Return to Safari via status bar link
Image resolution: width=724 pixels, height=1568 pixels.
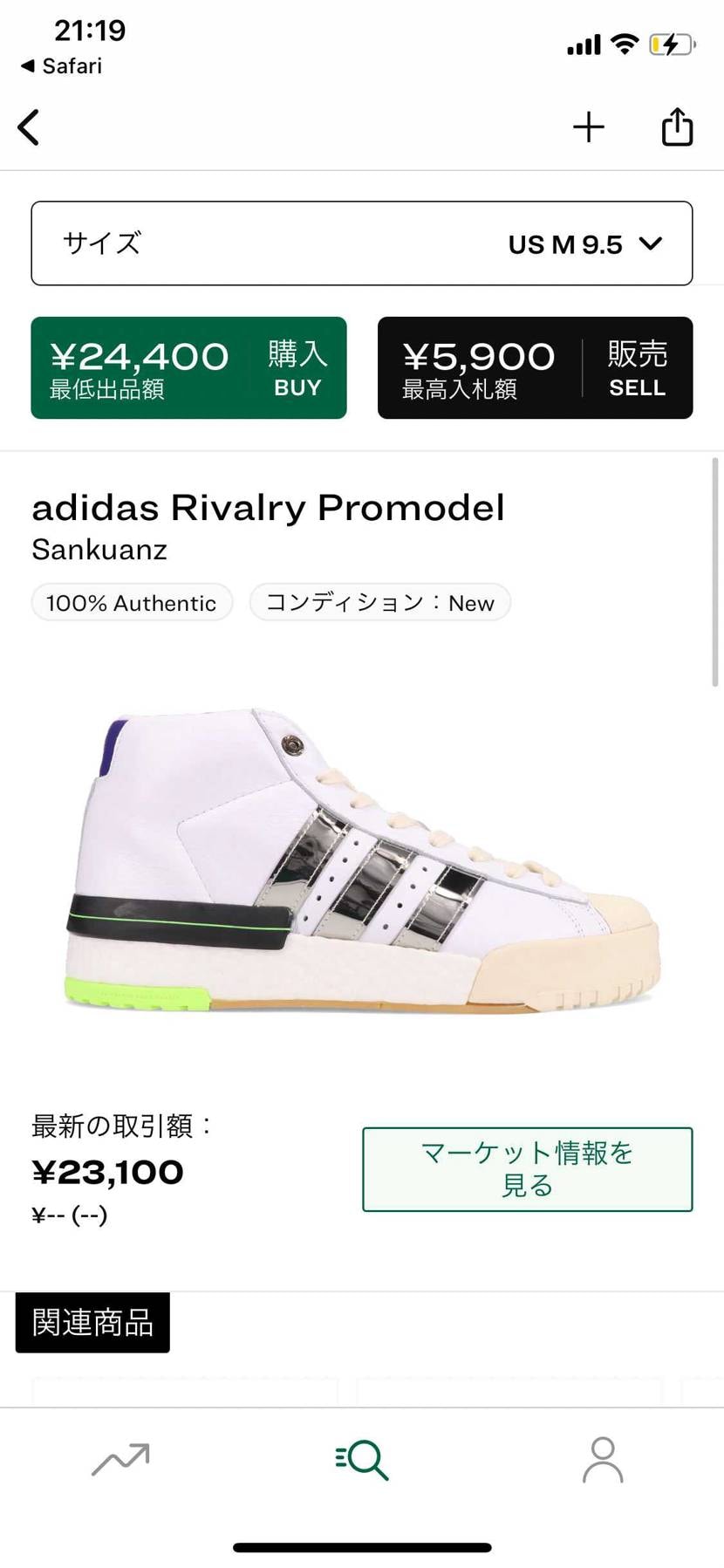click(x=61, y=65)
